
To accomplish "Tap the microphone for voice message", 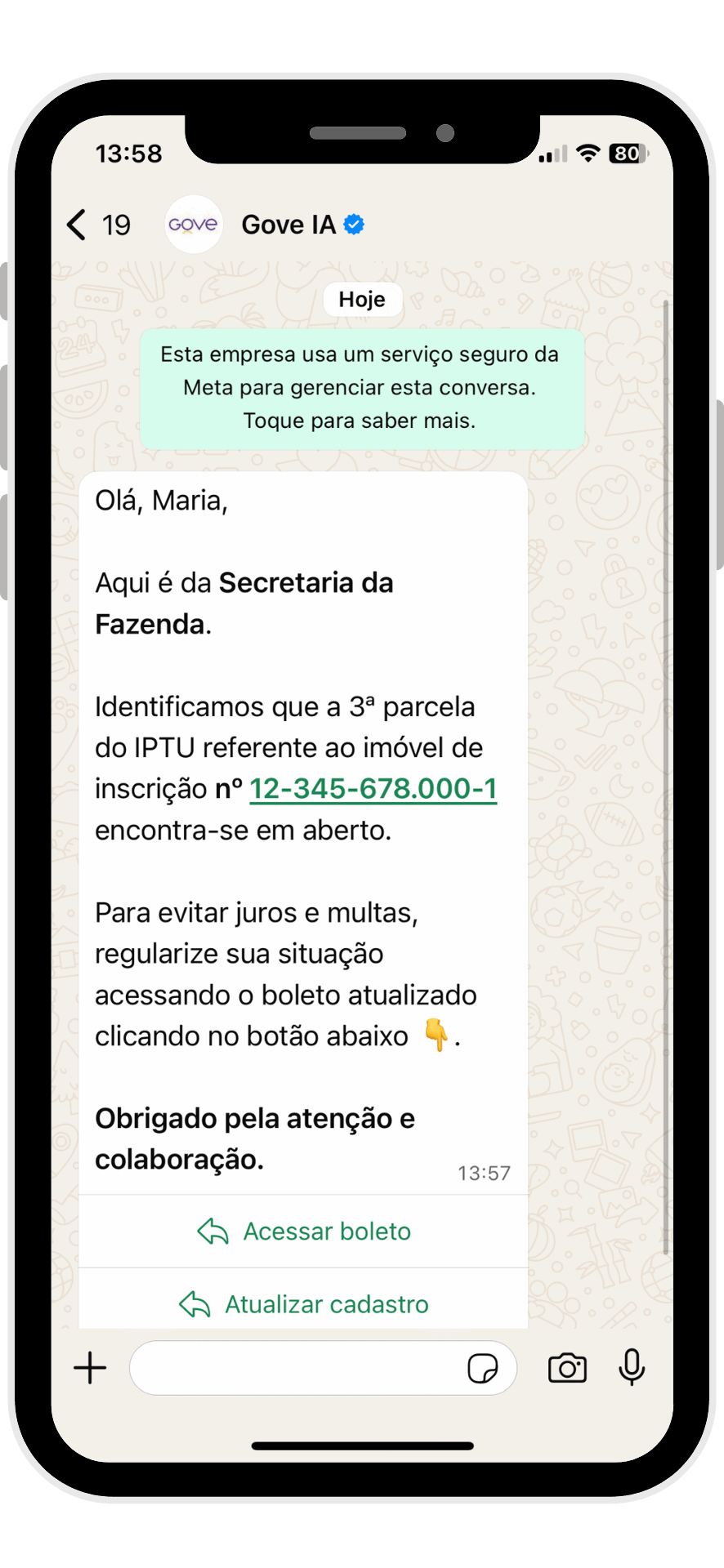I will [632, 1368].
